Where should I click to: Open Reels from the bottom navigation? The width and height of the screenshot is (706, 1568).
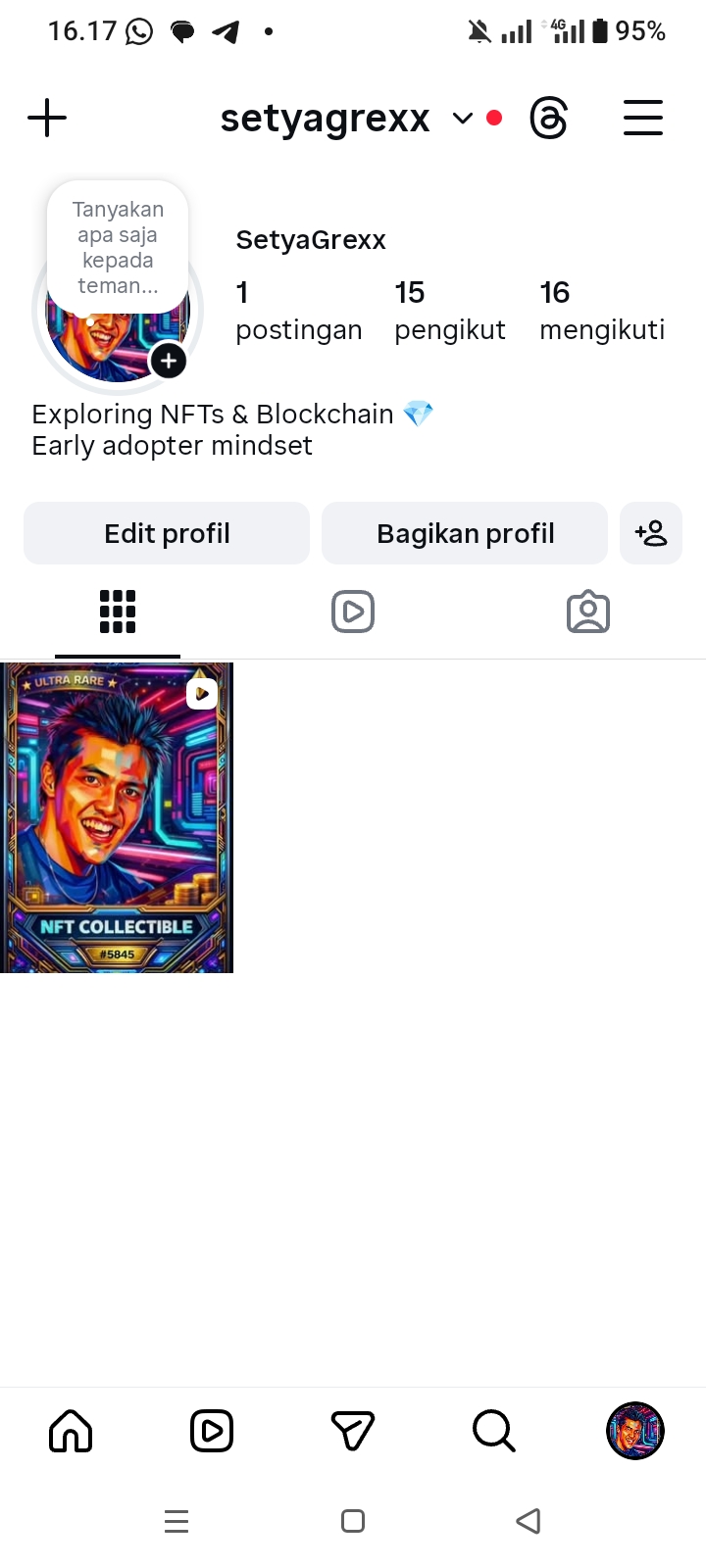[212, 1431]
